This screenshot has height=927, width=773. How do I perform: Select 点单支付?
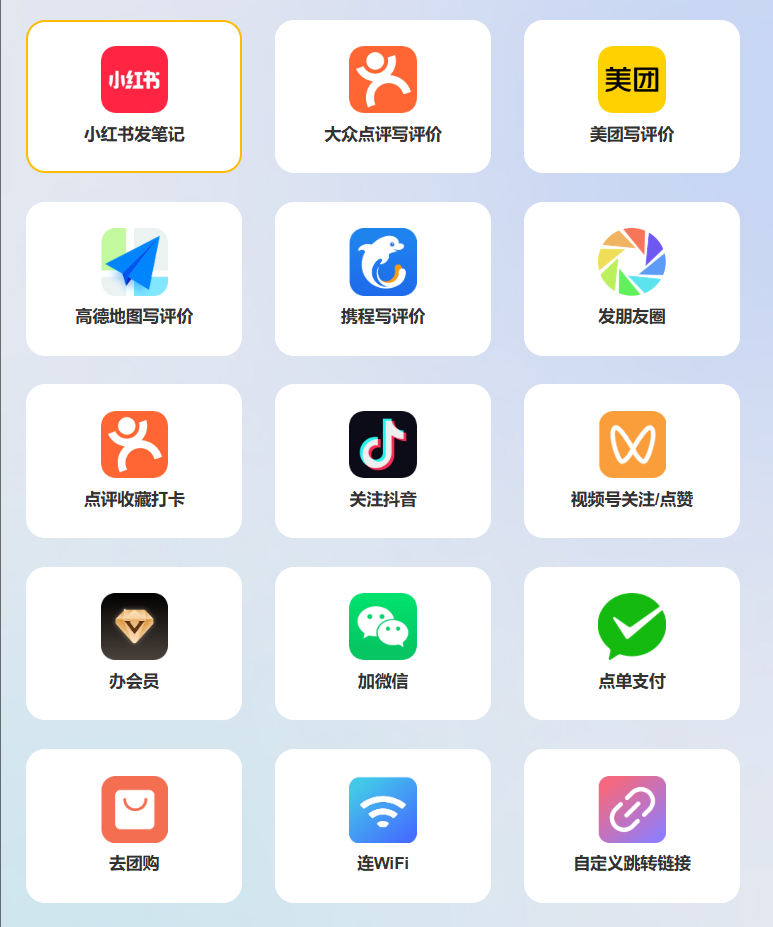tap(632, 643)
